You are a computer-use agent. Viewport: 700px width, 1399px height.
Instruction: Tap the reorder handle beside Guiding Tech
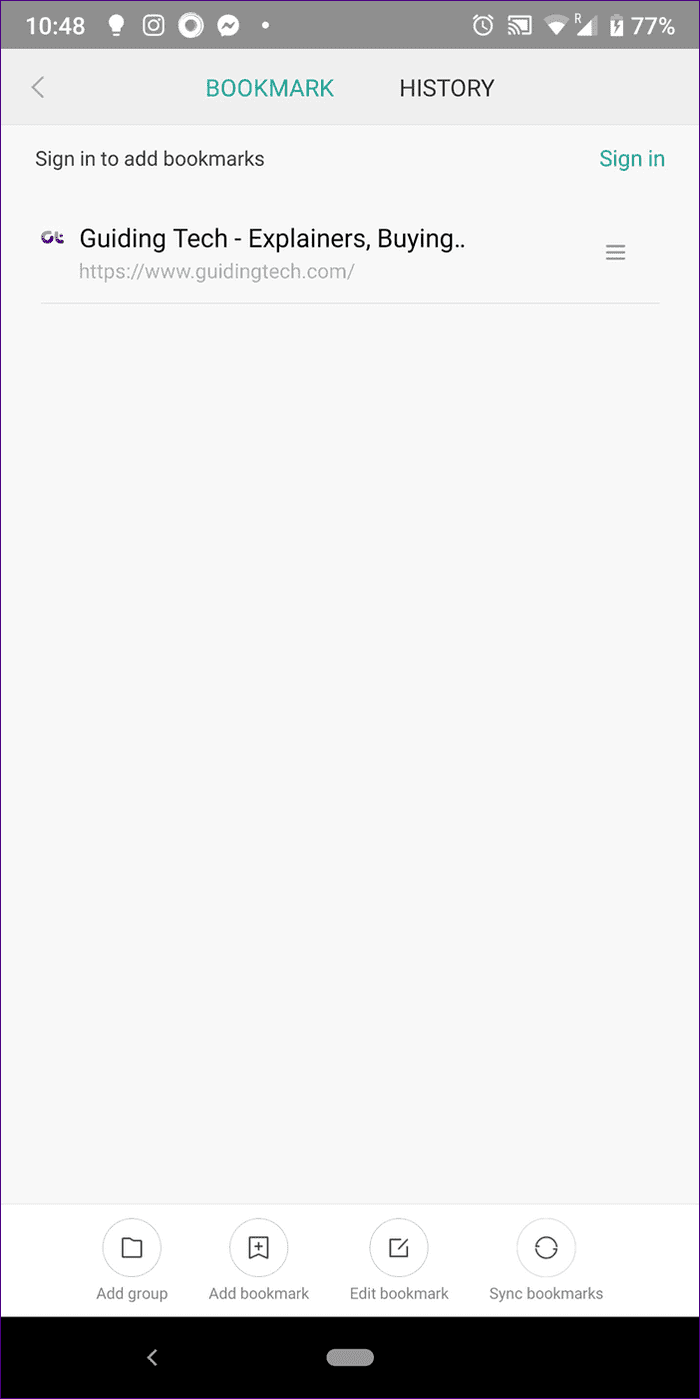pyautogui.click(x=616, y=253)
